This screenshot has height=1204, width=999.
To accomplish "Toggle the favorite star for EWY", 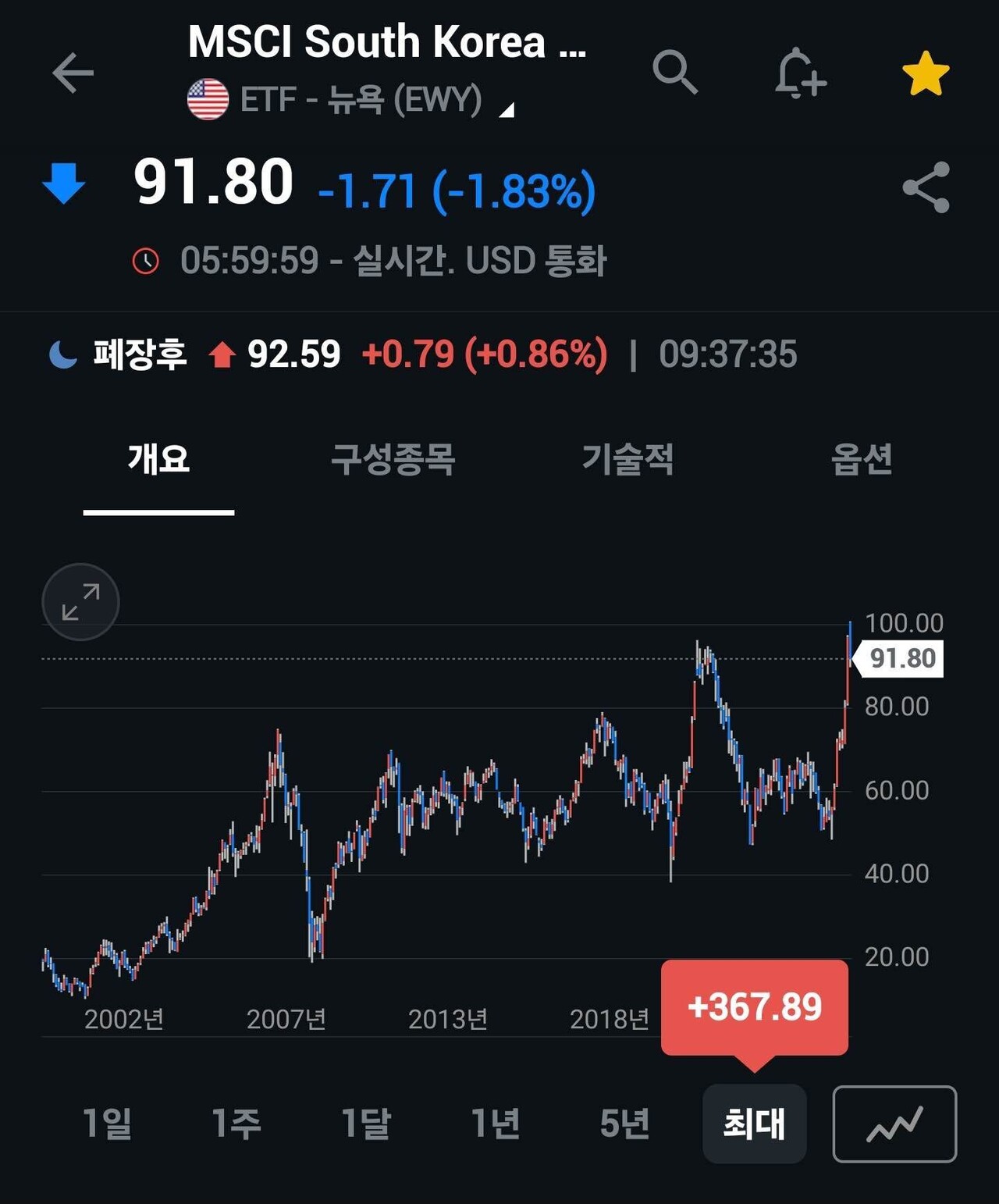I will tap(924, 72).
